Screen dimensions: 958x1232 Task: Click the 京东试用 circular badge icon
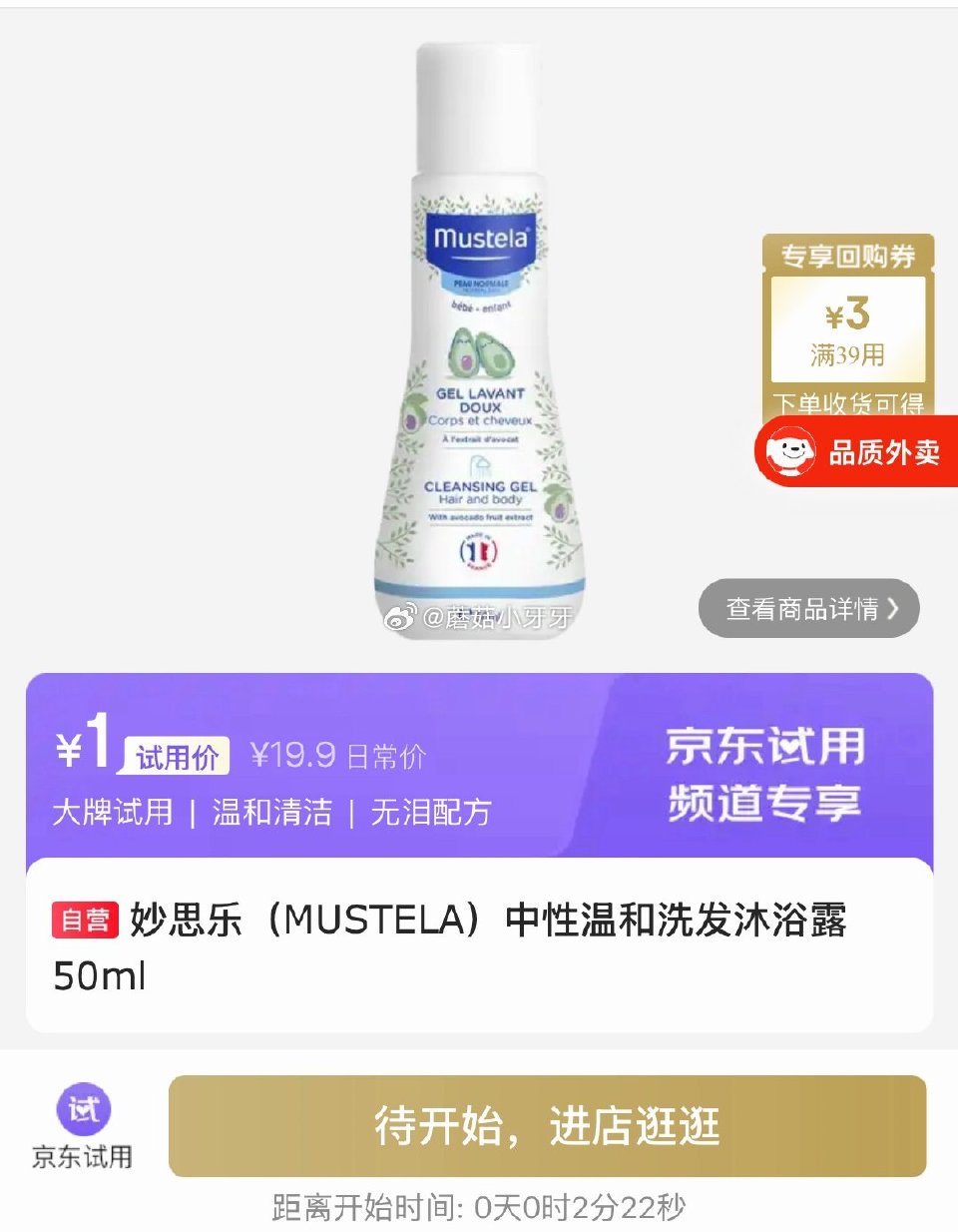coord(85,1107)
